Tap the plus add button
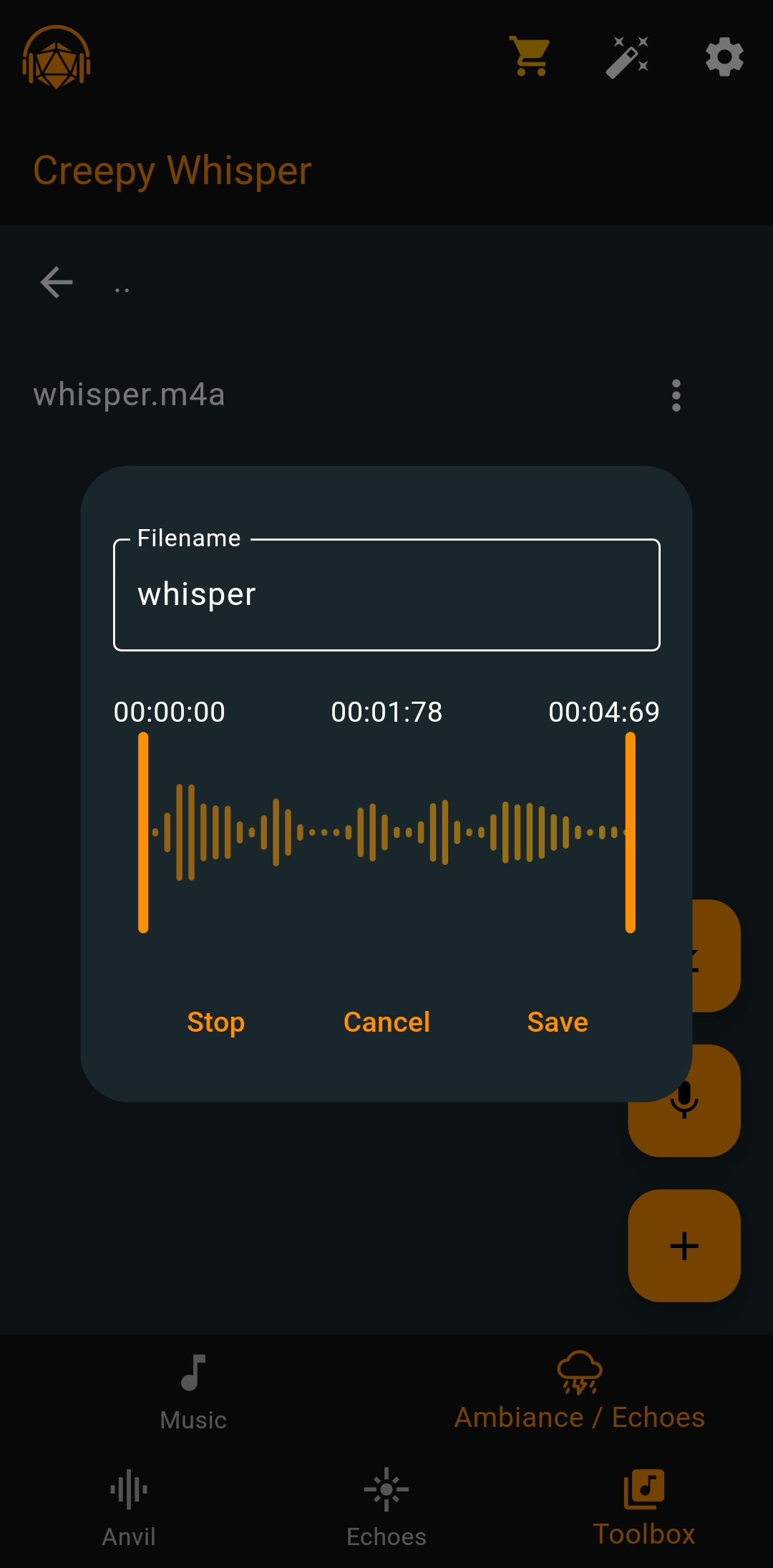773x1568 pixels. pyautogui.click(x=684, y=1246)
